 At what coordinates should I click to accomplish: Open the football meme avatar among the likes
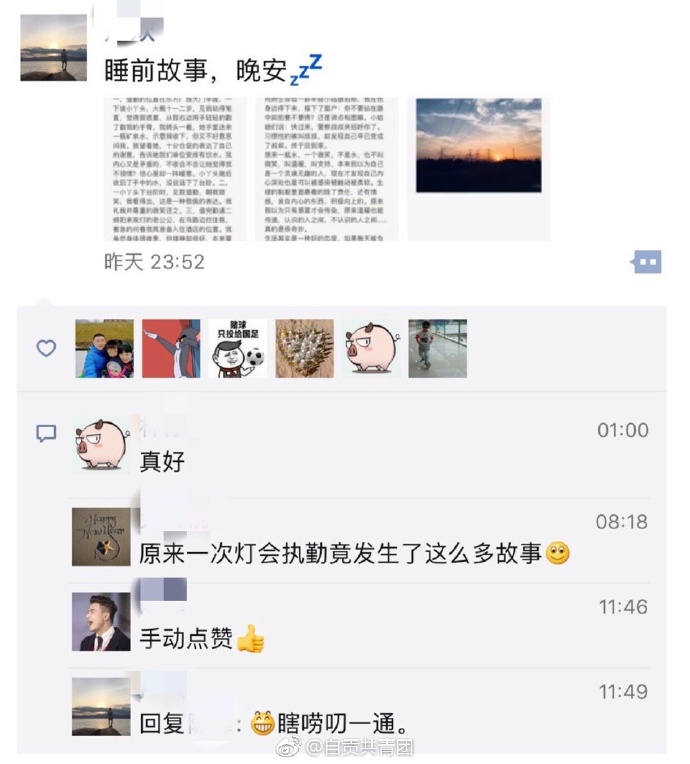(237, 348)
